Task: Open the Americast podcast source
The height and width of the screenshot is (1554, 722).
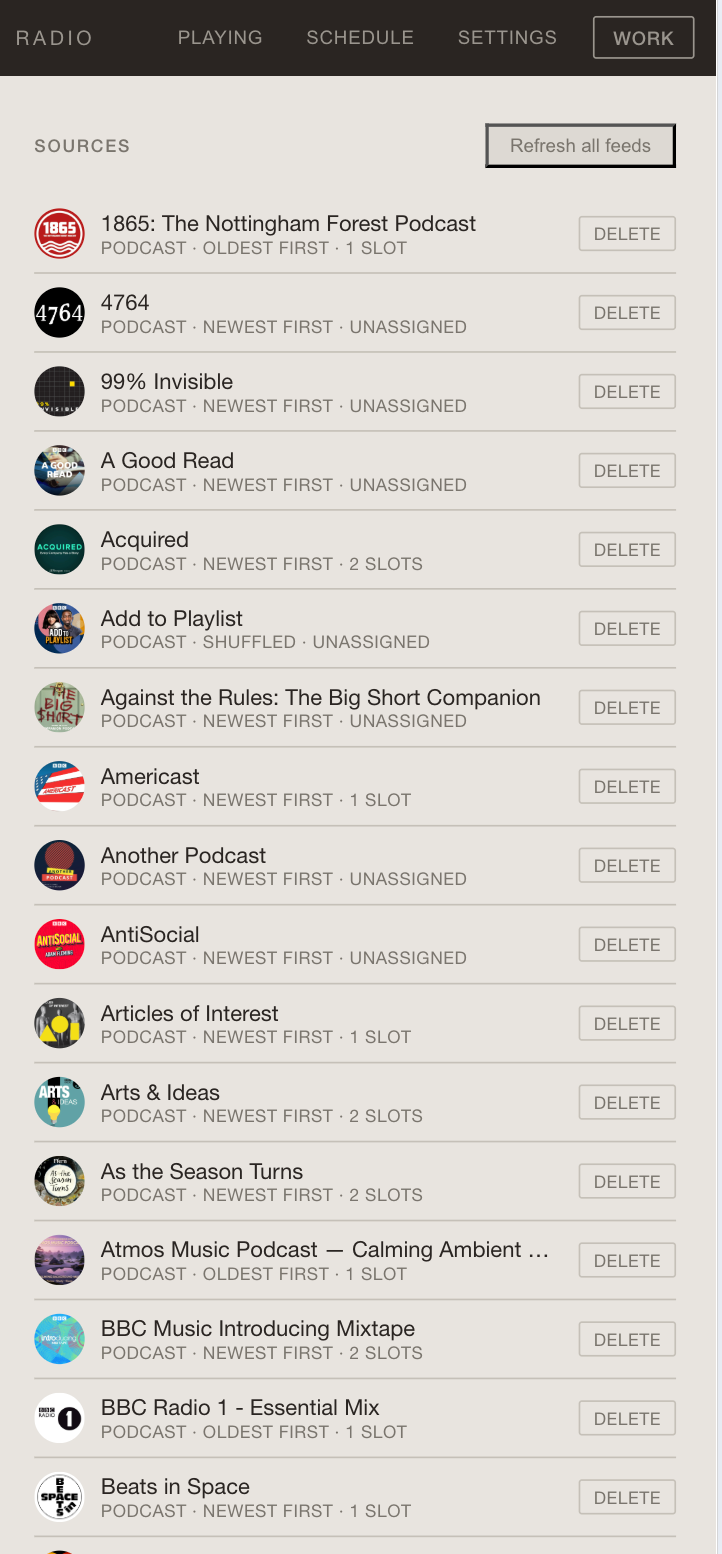Action: coord(150,778)
